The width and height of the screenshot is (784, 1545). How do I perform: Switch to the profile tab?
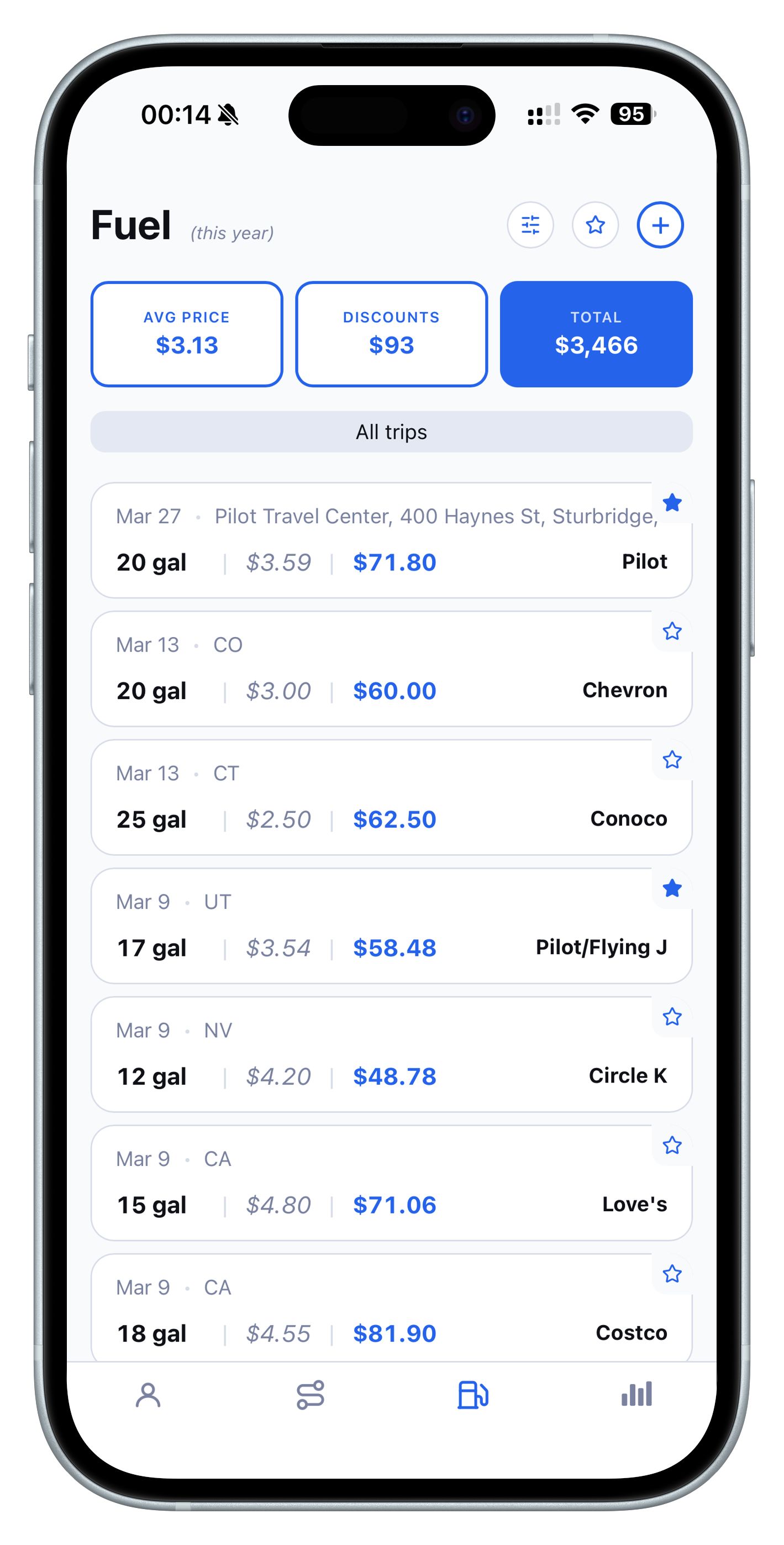[x=148, y=1395]
